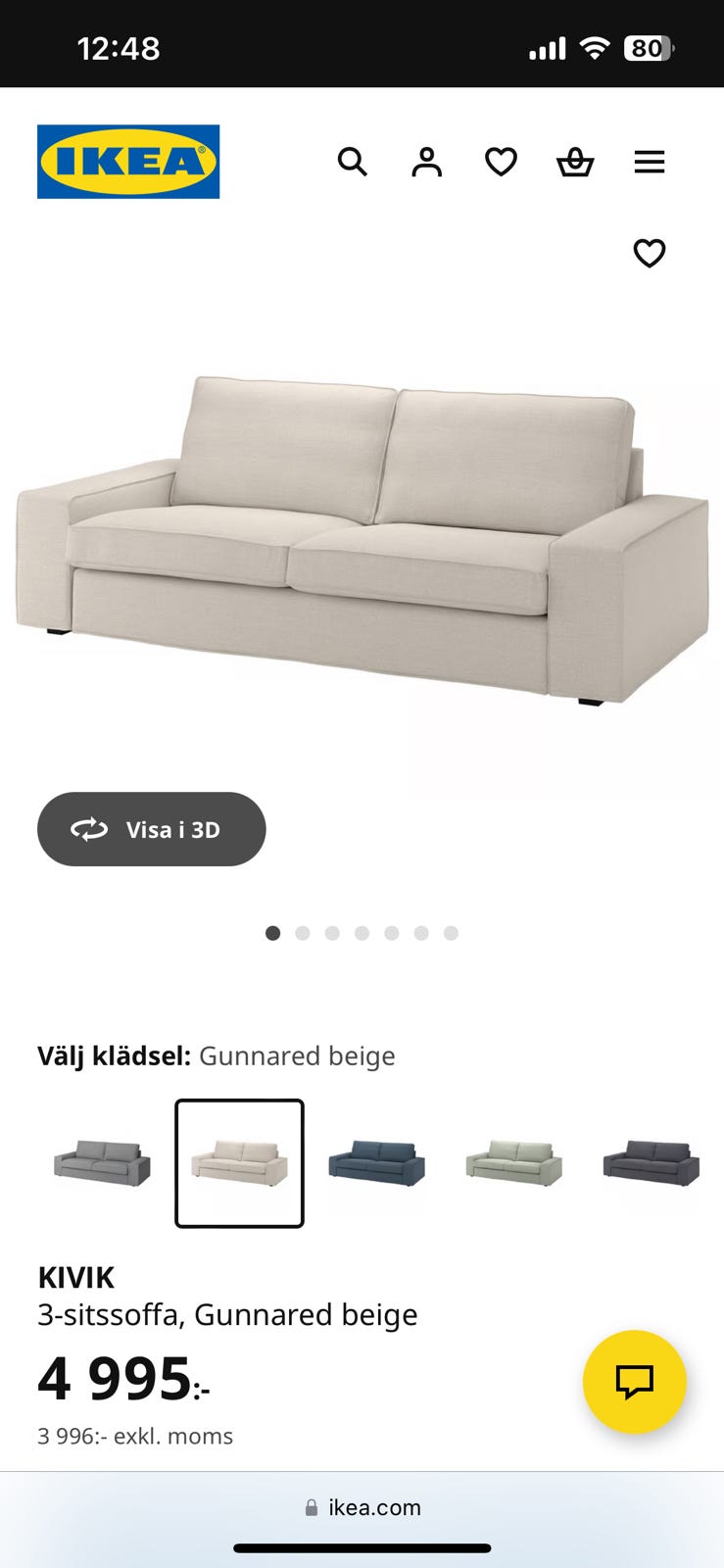The width and height of the screenshot is (724, 1568).
Task: Open the hamburger menu
Action: click(x=650, y=162)
